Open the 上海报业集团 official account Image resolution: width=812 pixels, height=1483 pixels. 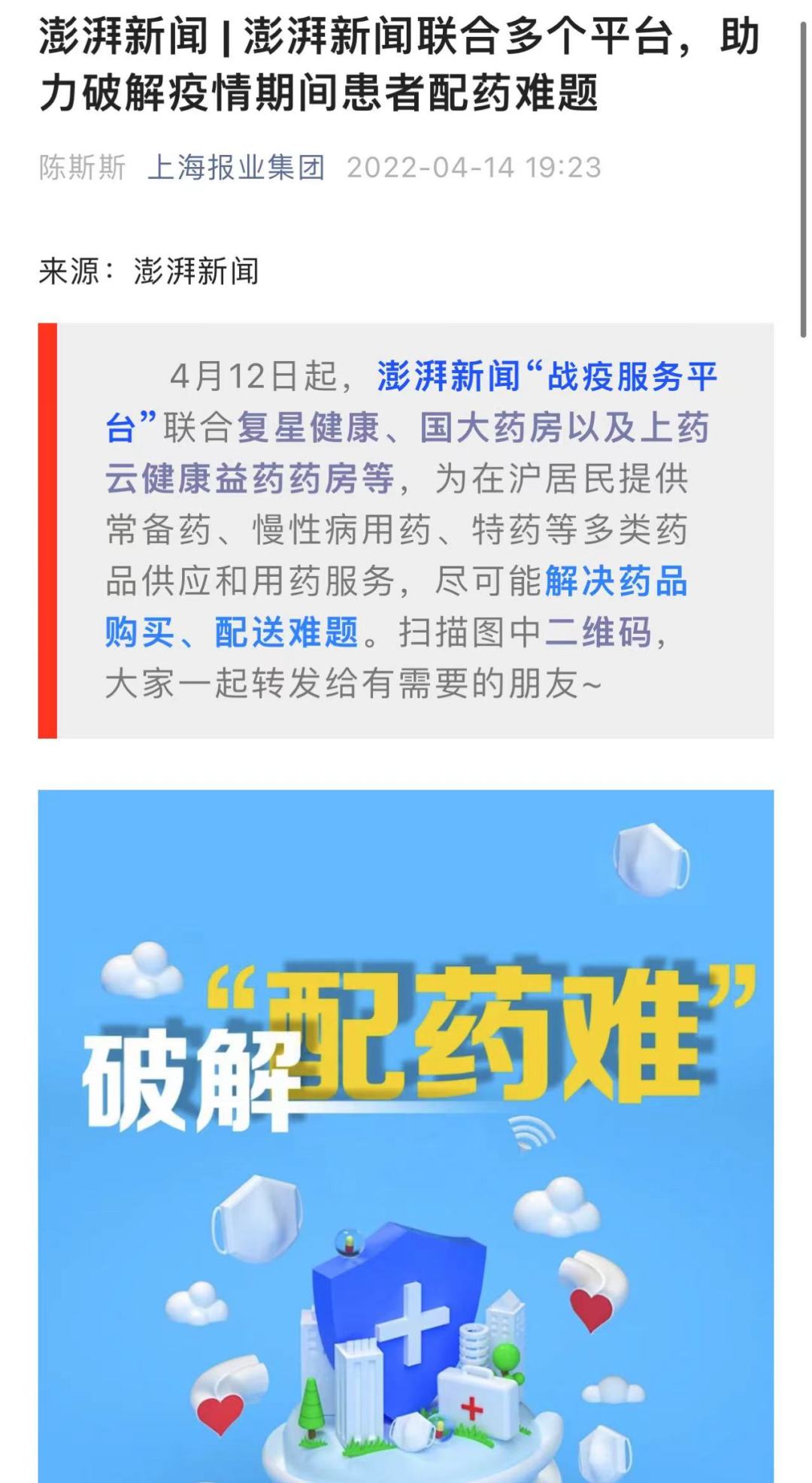236,167
